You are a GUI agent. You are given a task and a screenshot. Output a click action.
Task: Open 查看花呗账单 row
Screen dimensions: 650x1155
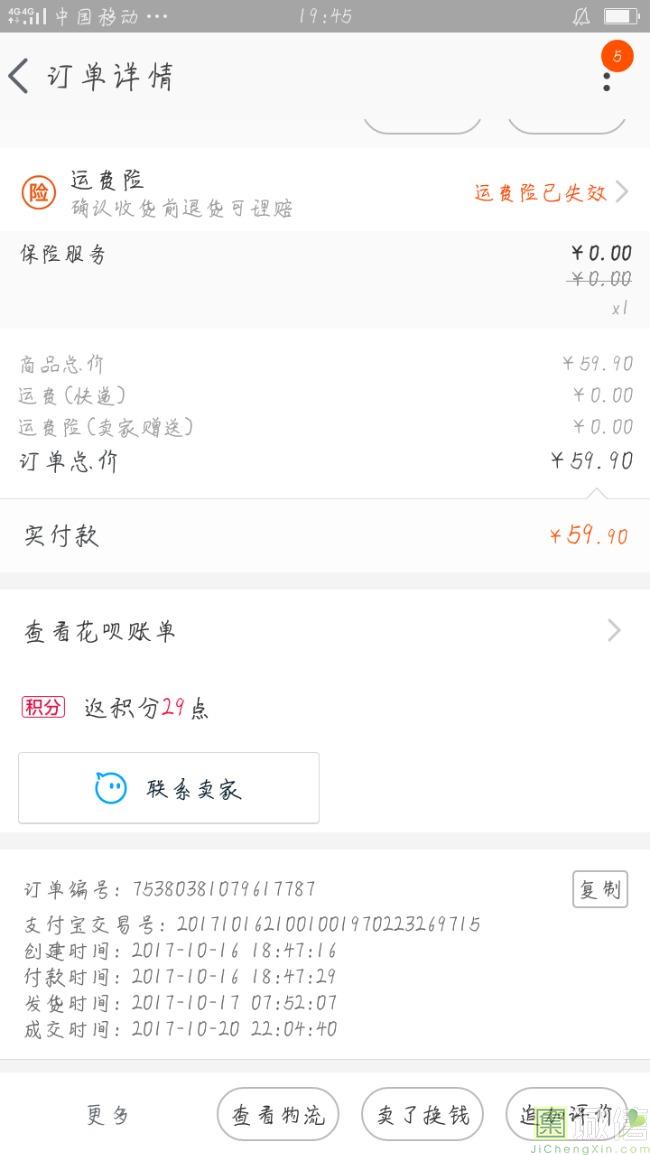pyautogui.click(x=325, y=631)
